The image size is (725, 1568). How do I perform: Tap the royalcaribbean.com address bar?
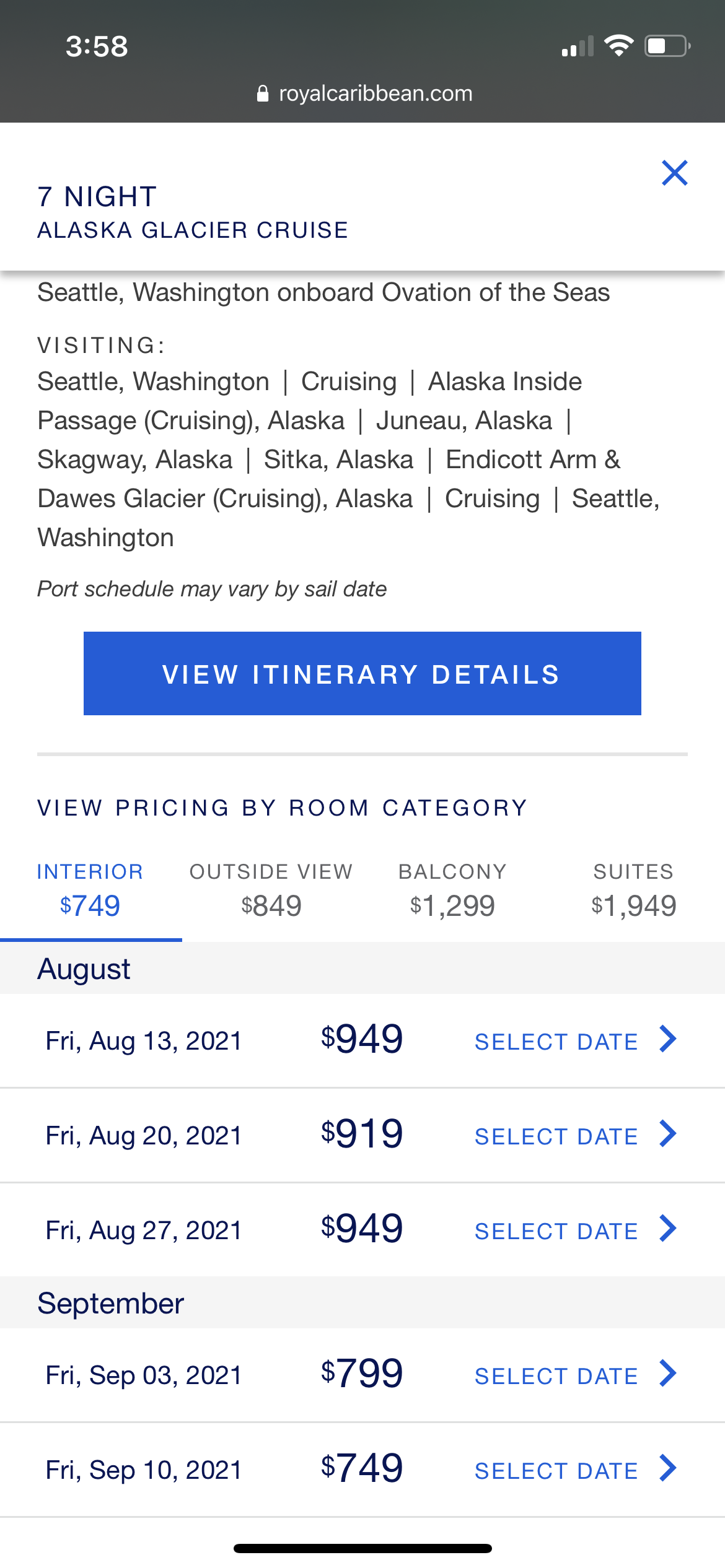point(364,94)
